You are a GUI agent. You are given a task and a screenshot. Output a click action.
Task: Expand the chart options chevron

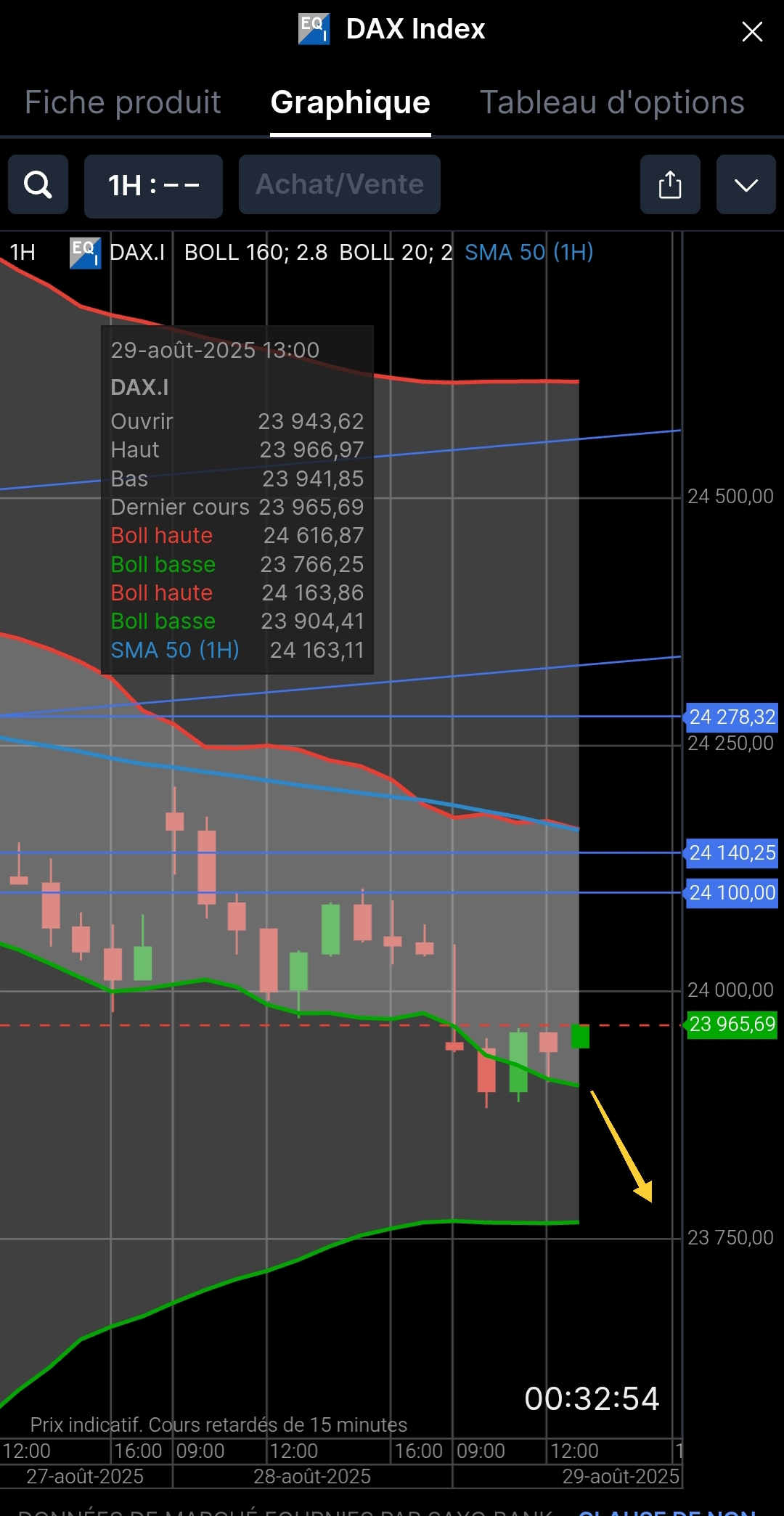[746, 185]
